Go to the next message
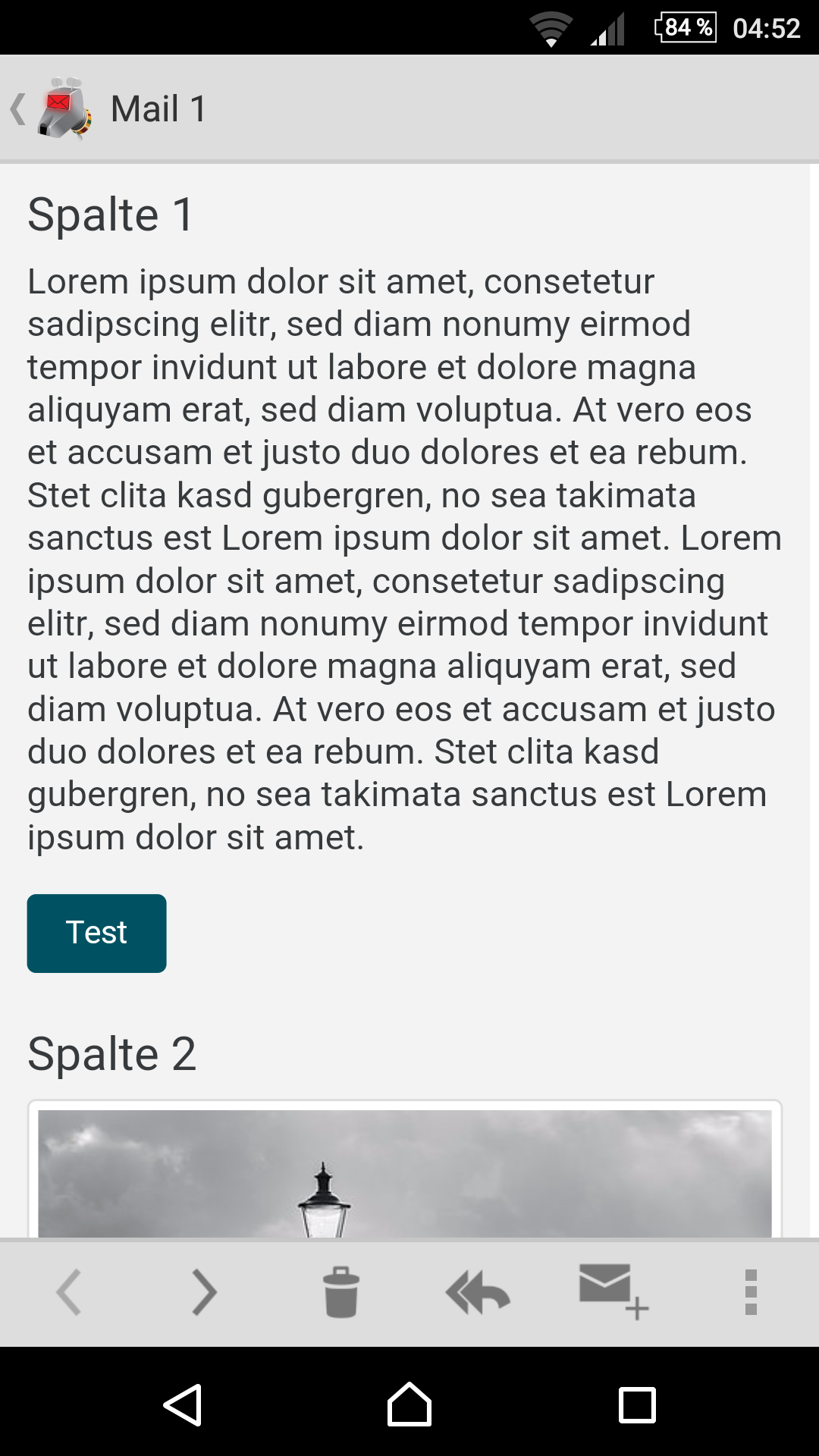Screen dimensions: 819x1456 tap(205, 1292)
